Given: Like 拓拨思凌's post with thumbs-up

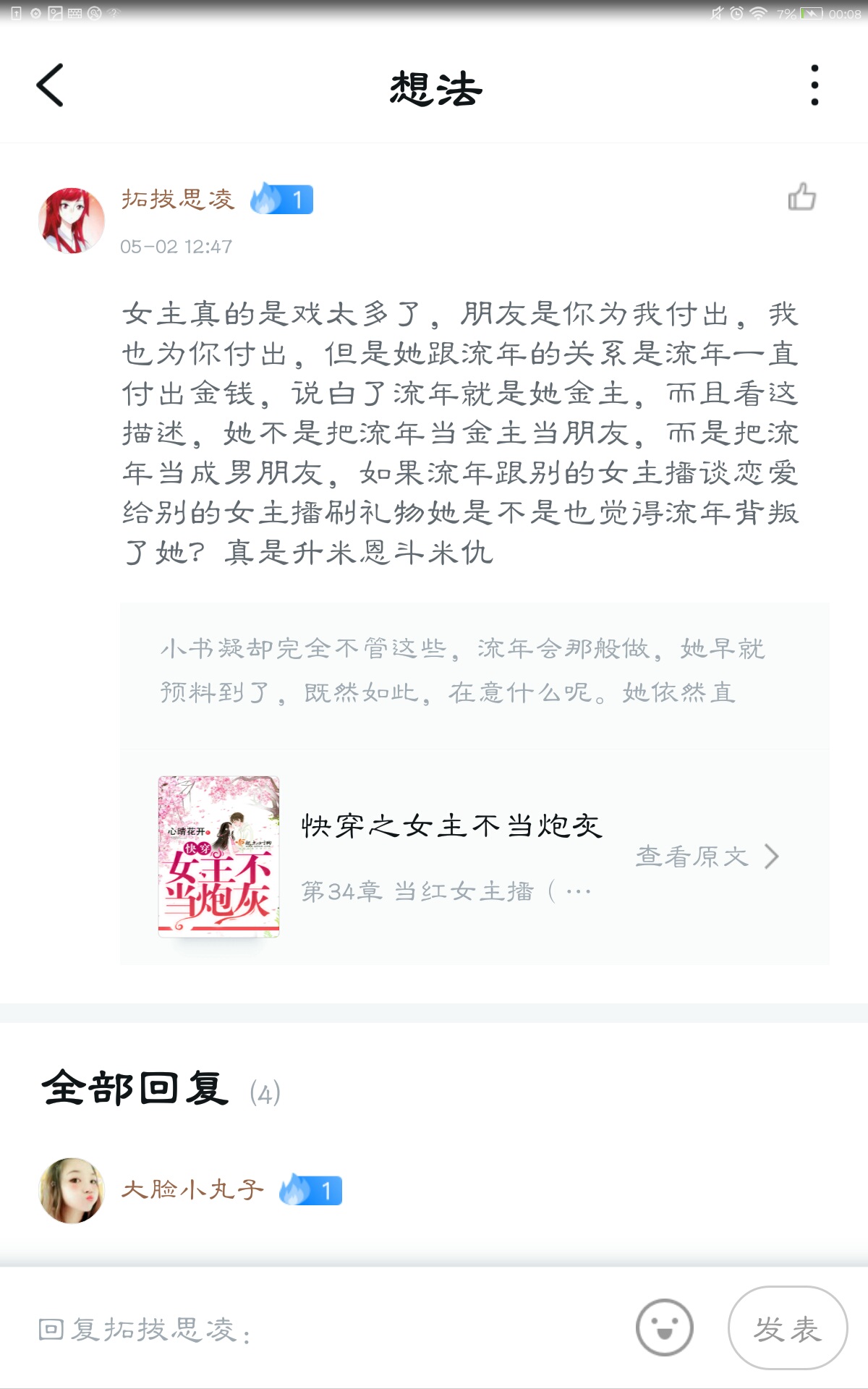Looking at the screenshot, I should (801, 197).
